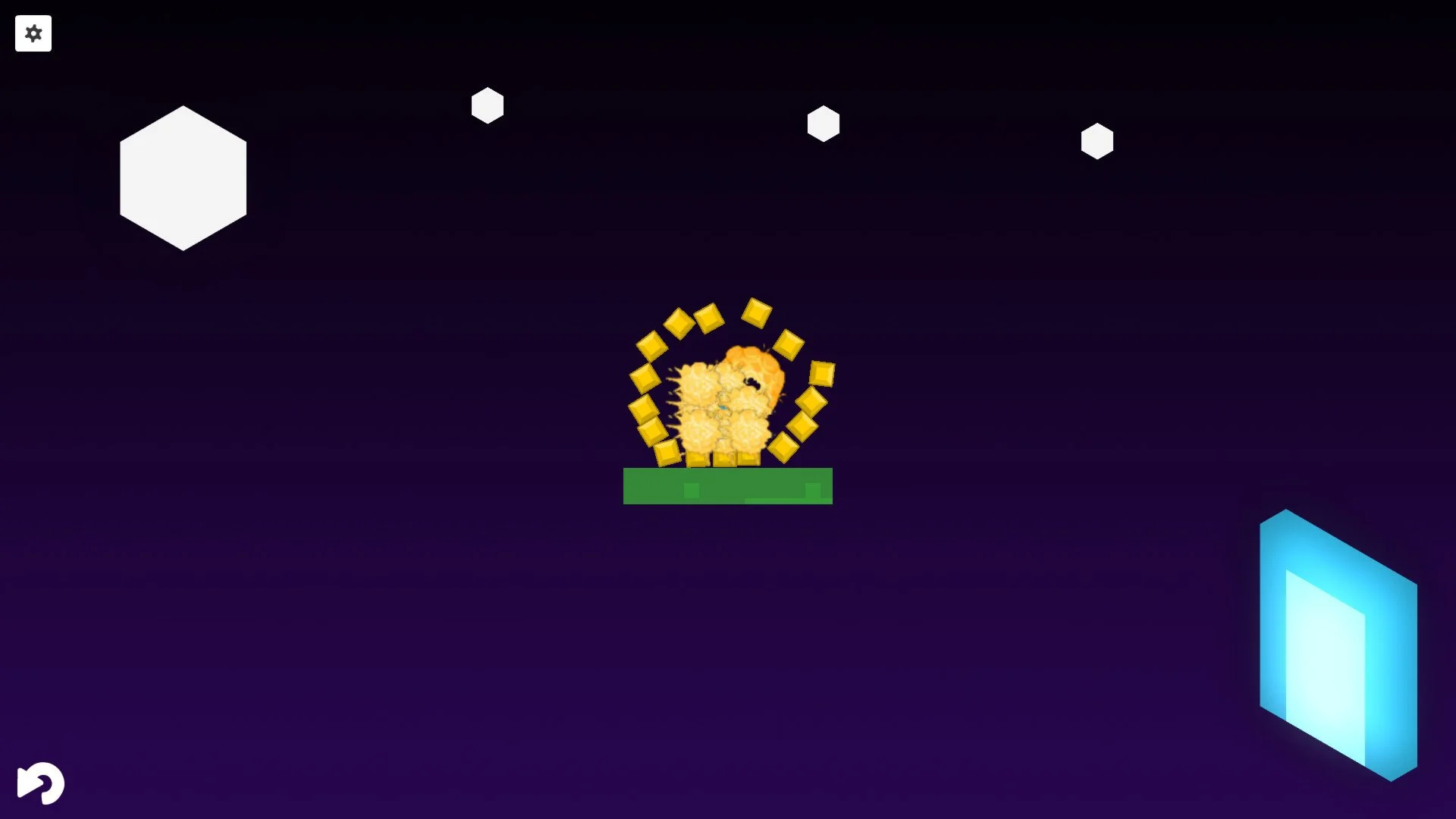1456x819 pixels.
Task: Tap the restart level arrow
Action: (41, 783)
